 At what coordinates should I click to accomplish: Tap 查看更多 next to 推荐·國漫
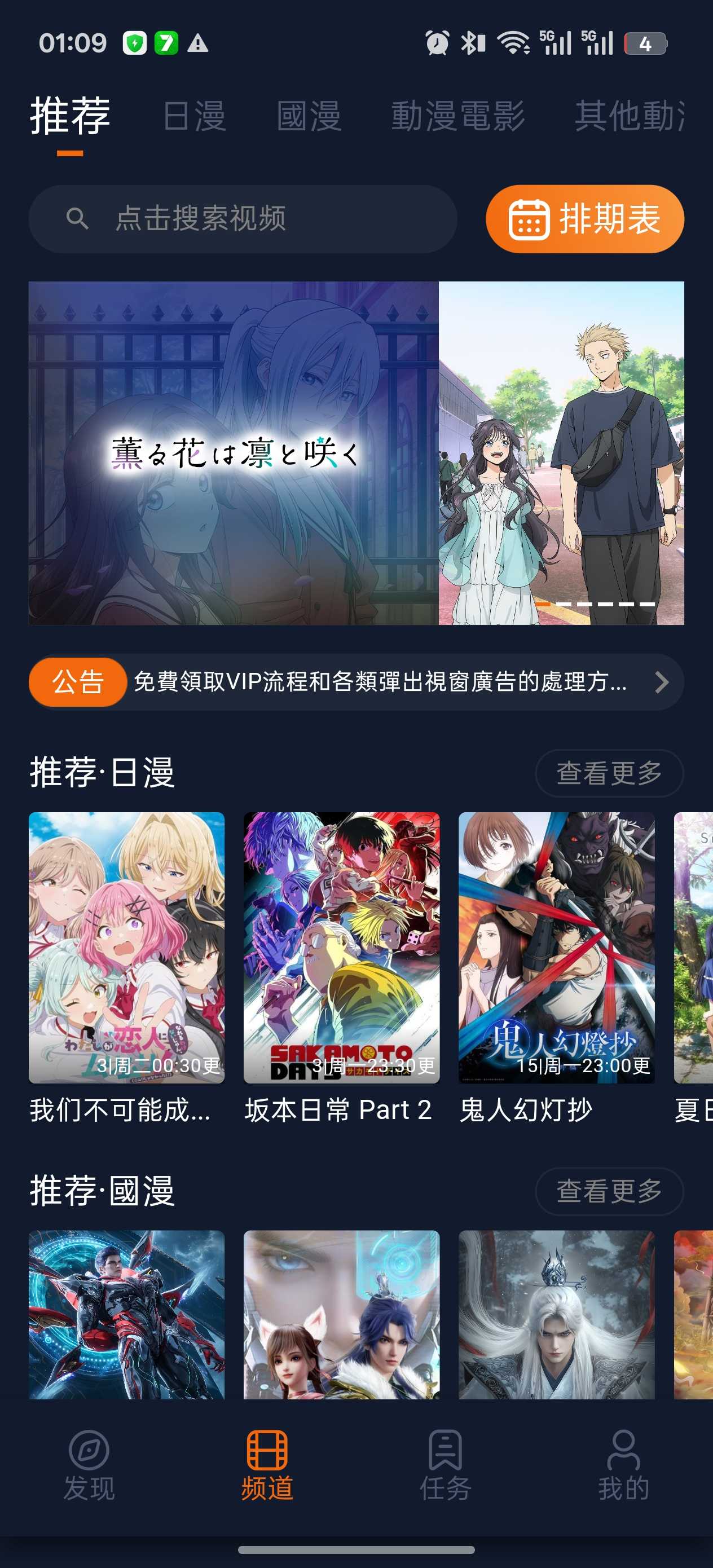(608, 1191)
